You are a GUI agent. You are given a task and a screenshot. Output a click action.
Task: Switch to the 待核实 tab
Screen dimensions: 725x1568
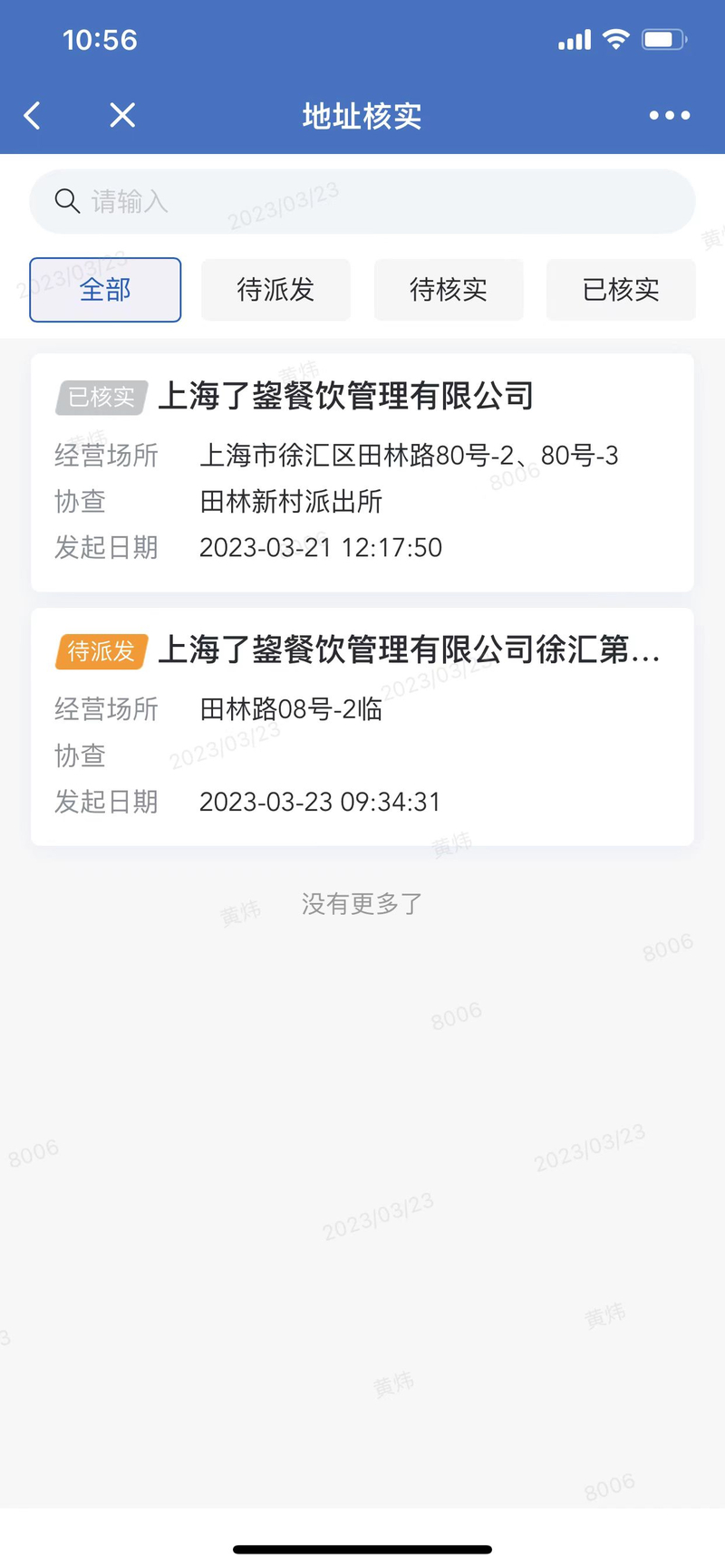point(449,290)
